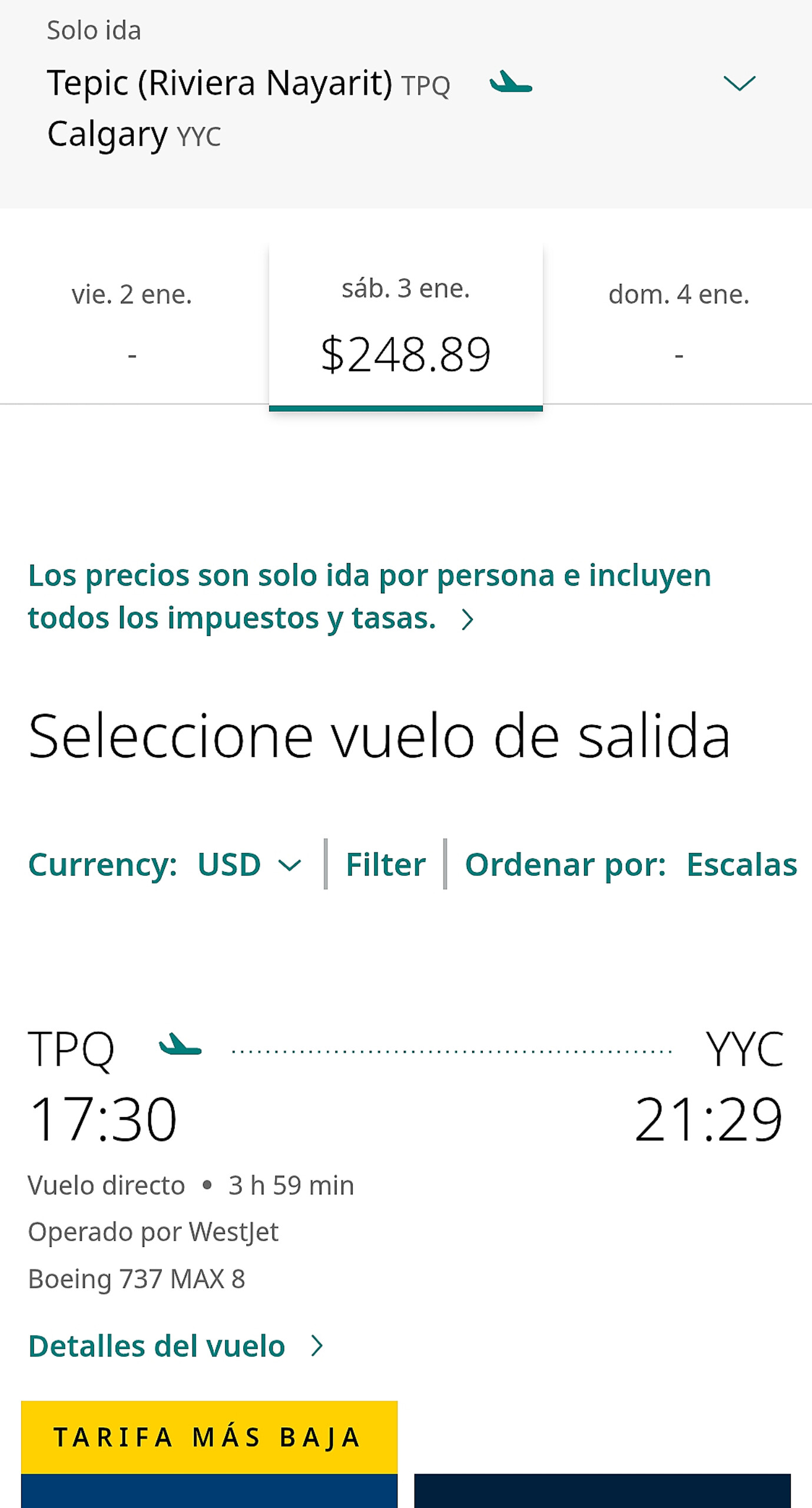Change sort order from Escalas

[x=631, y=864]
